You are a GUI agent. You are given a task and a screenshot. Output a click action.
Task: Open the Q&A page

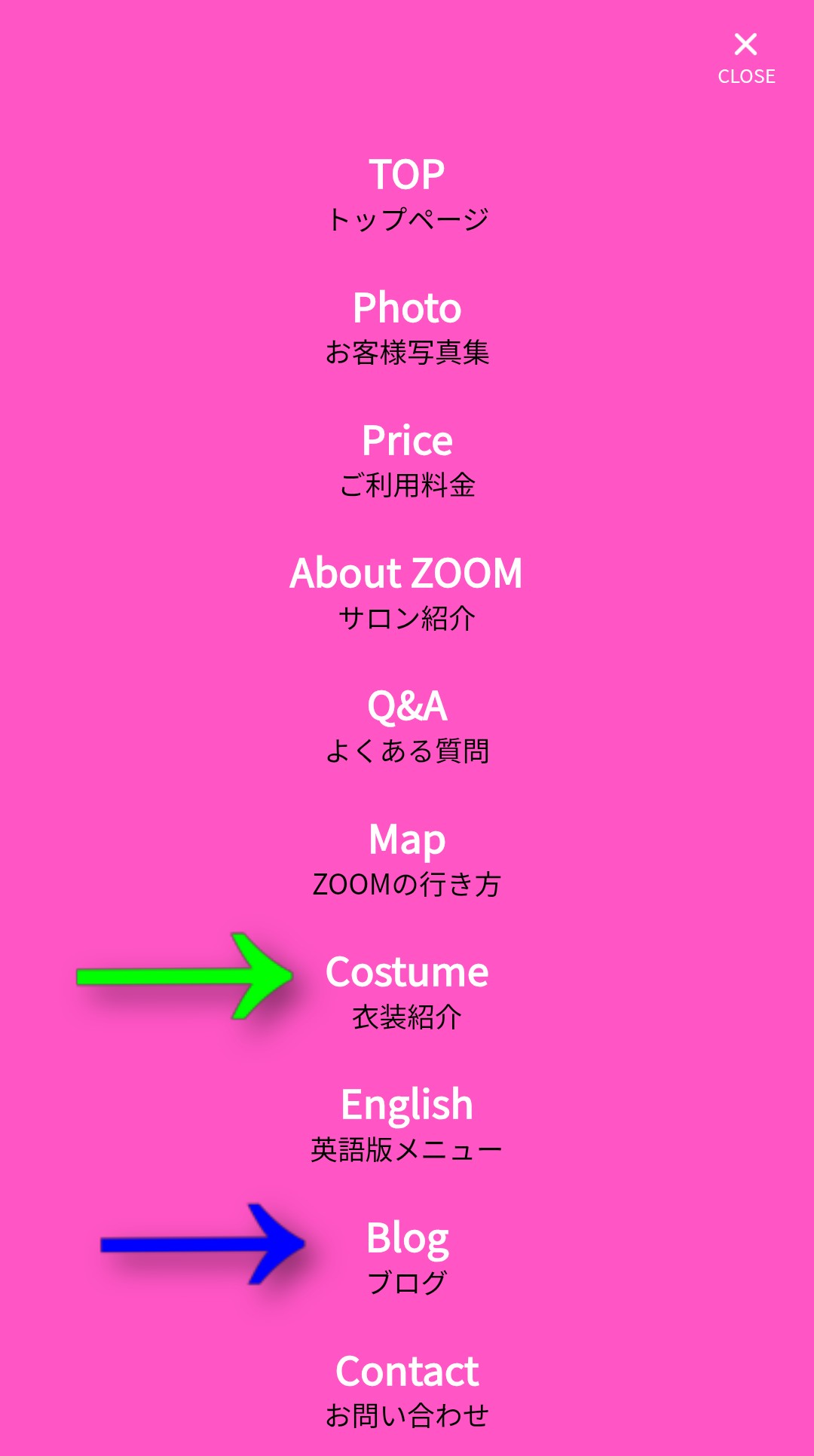click(407, 725)
